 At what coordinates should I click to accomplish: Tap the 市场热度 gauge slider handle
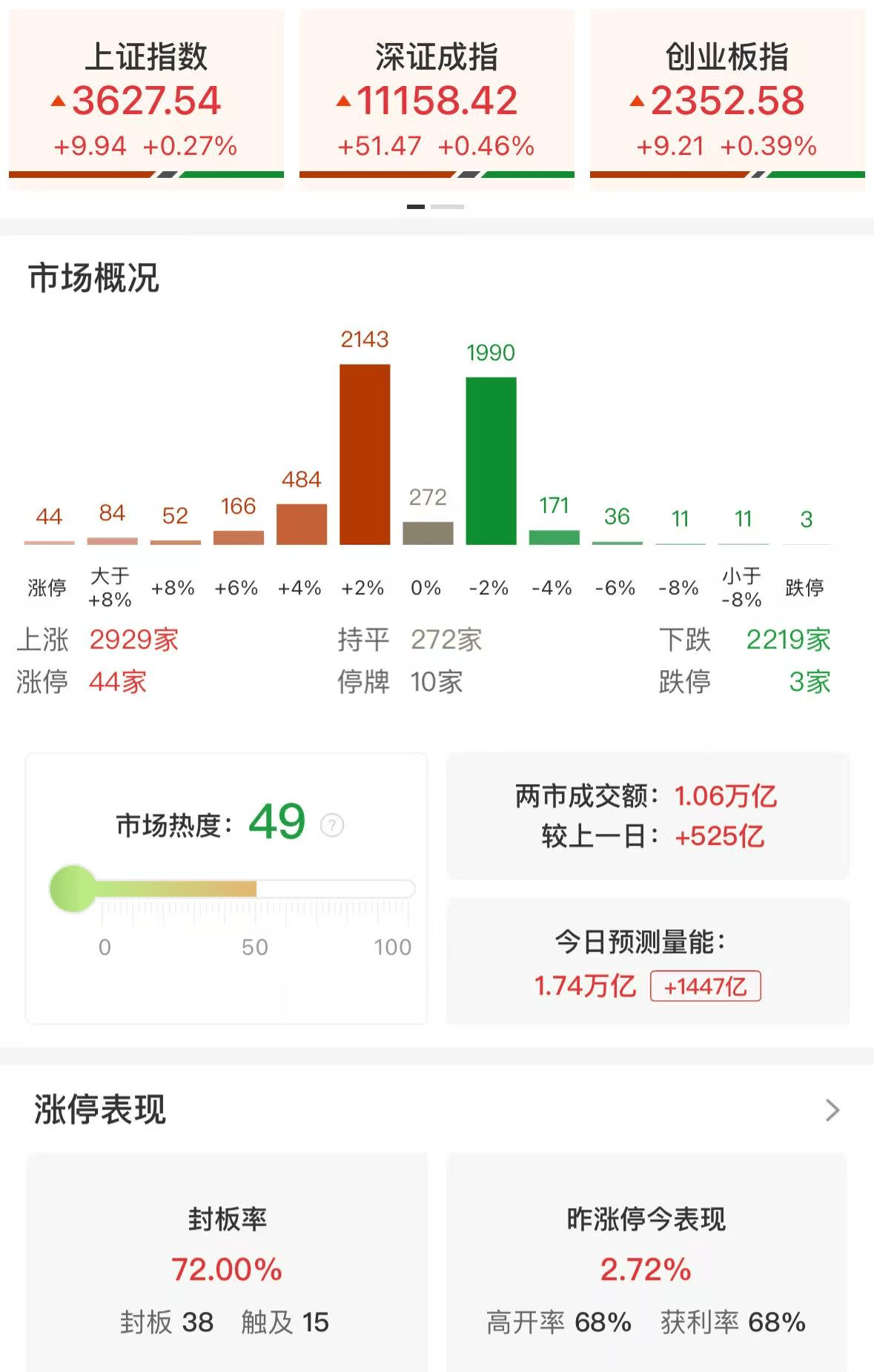click(x=72, y=887)
